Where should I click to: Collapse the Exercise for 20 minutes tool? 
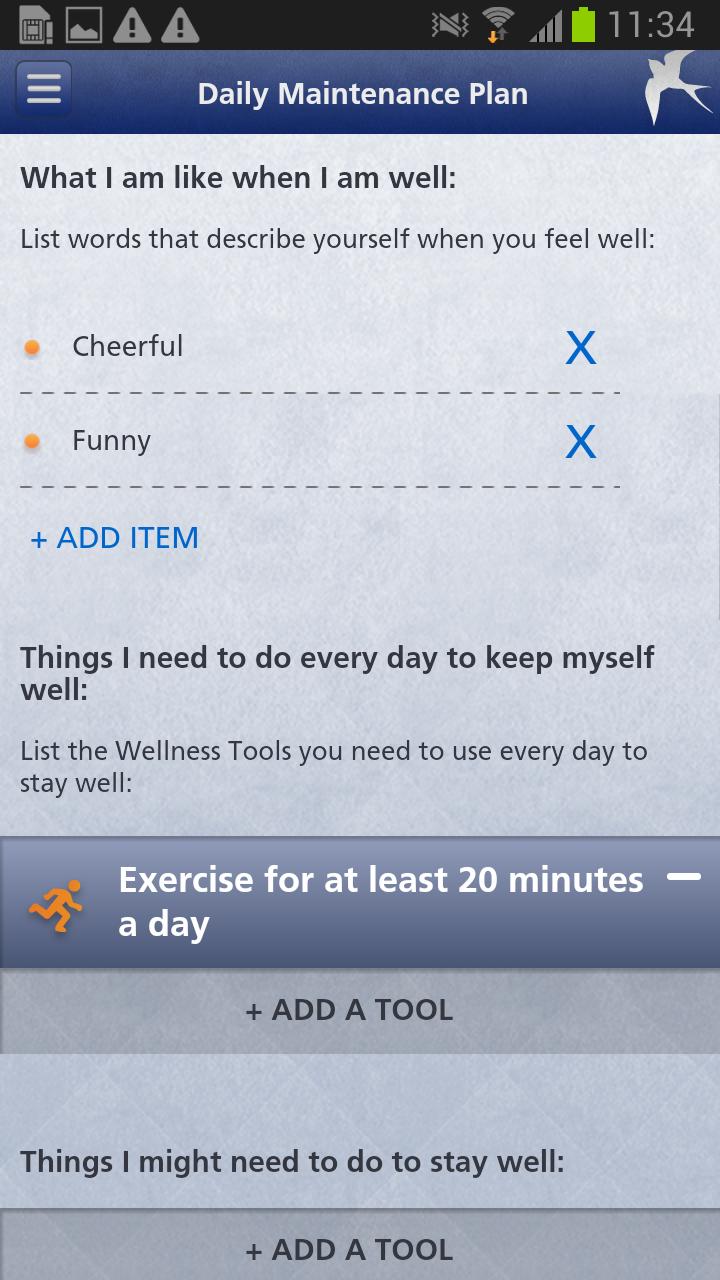coord(684,877)
